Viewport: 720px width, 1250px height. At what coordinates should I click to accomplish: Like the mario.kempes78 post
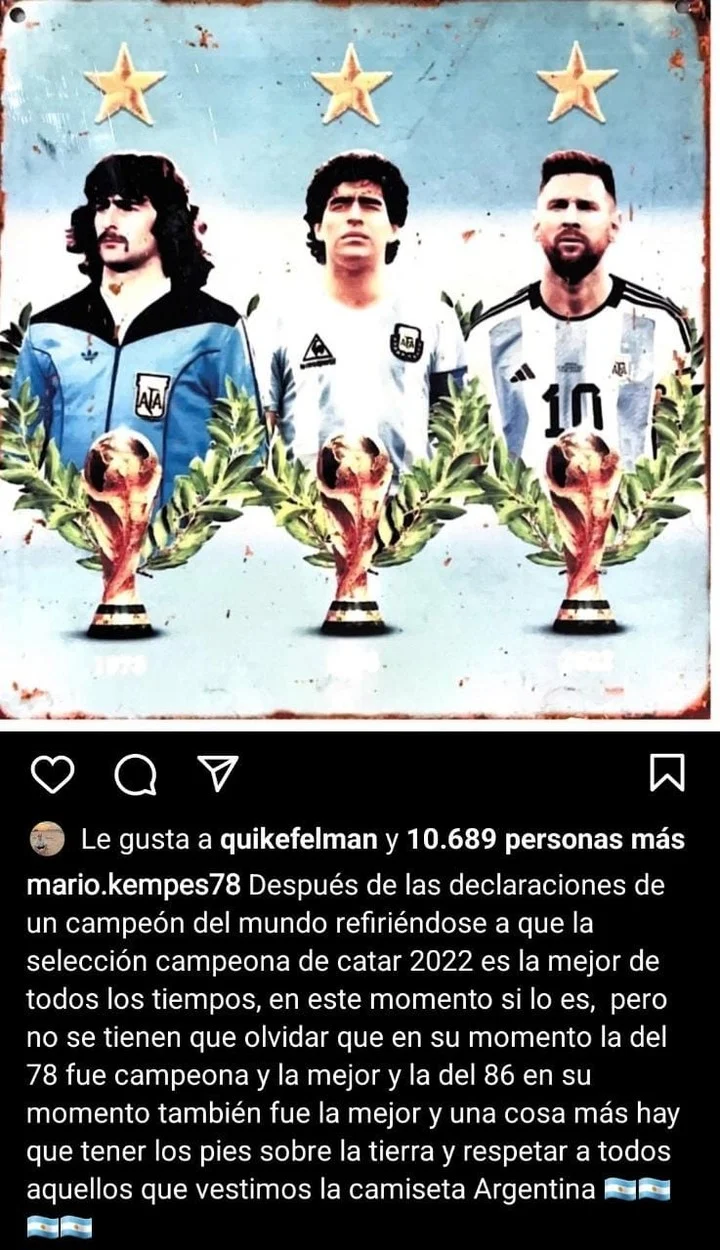click(x=52, y=774)
